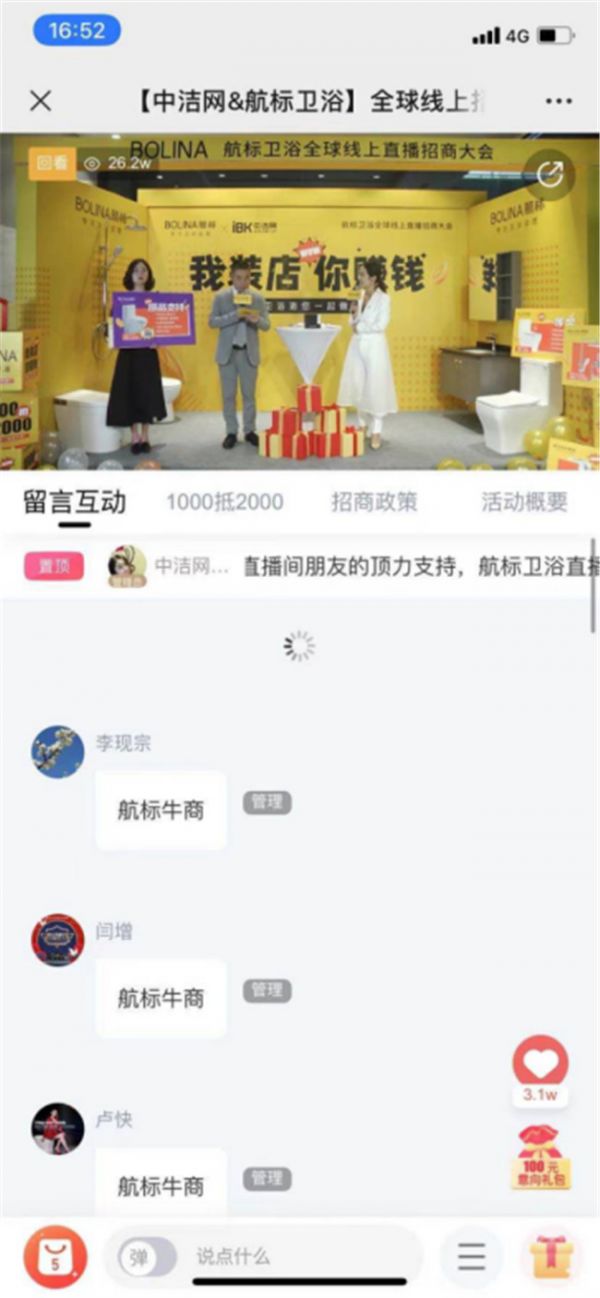Open the gift box button
The width and height of the screenshot is (600, 1298).
[x=550, y=1257]
